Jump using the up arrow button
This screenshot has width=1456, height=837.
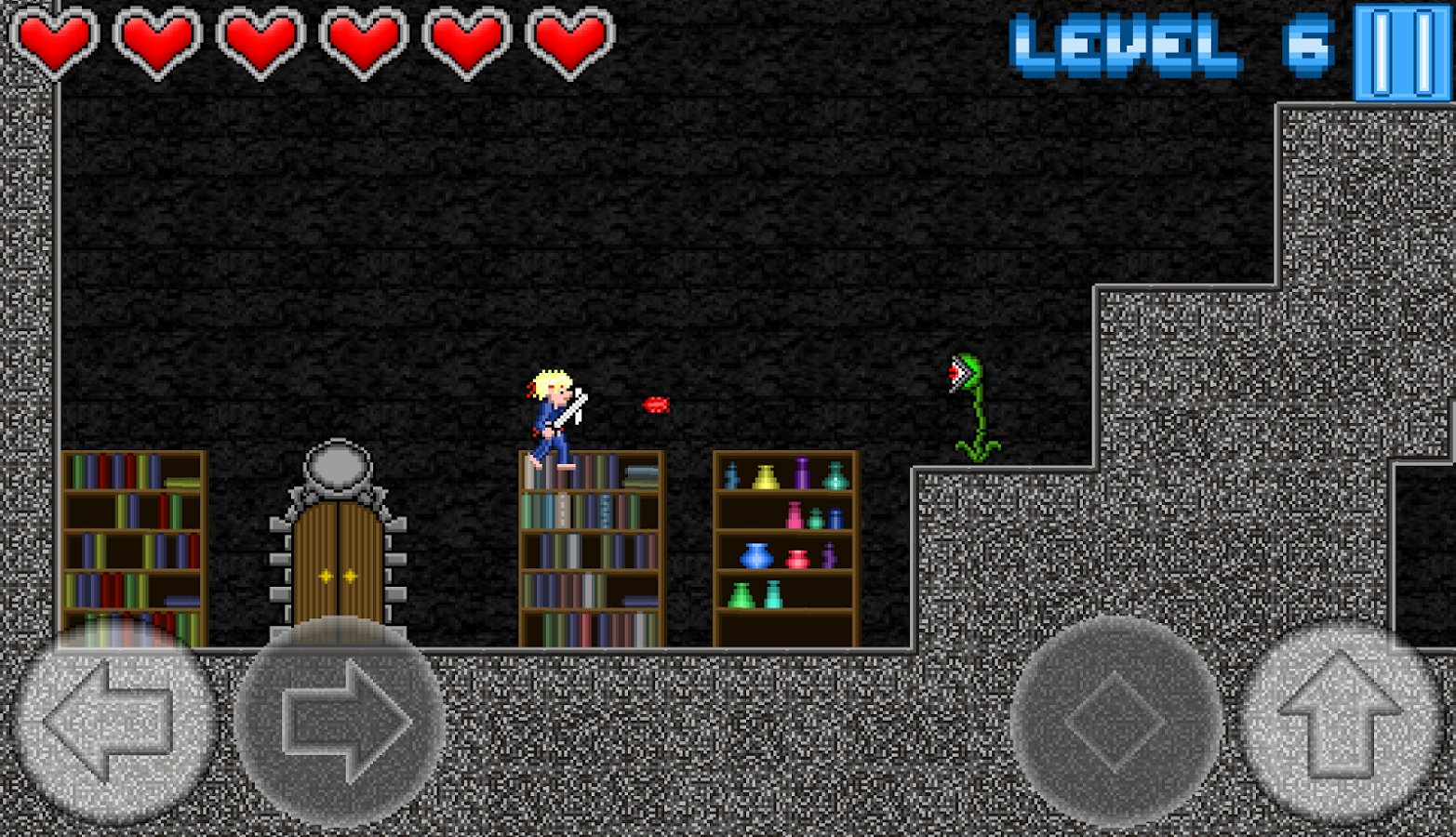(1341, 716)
